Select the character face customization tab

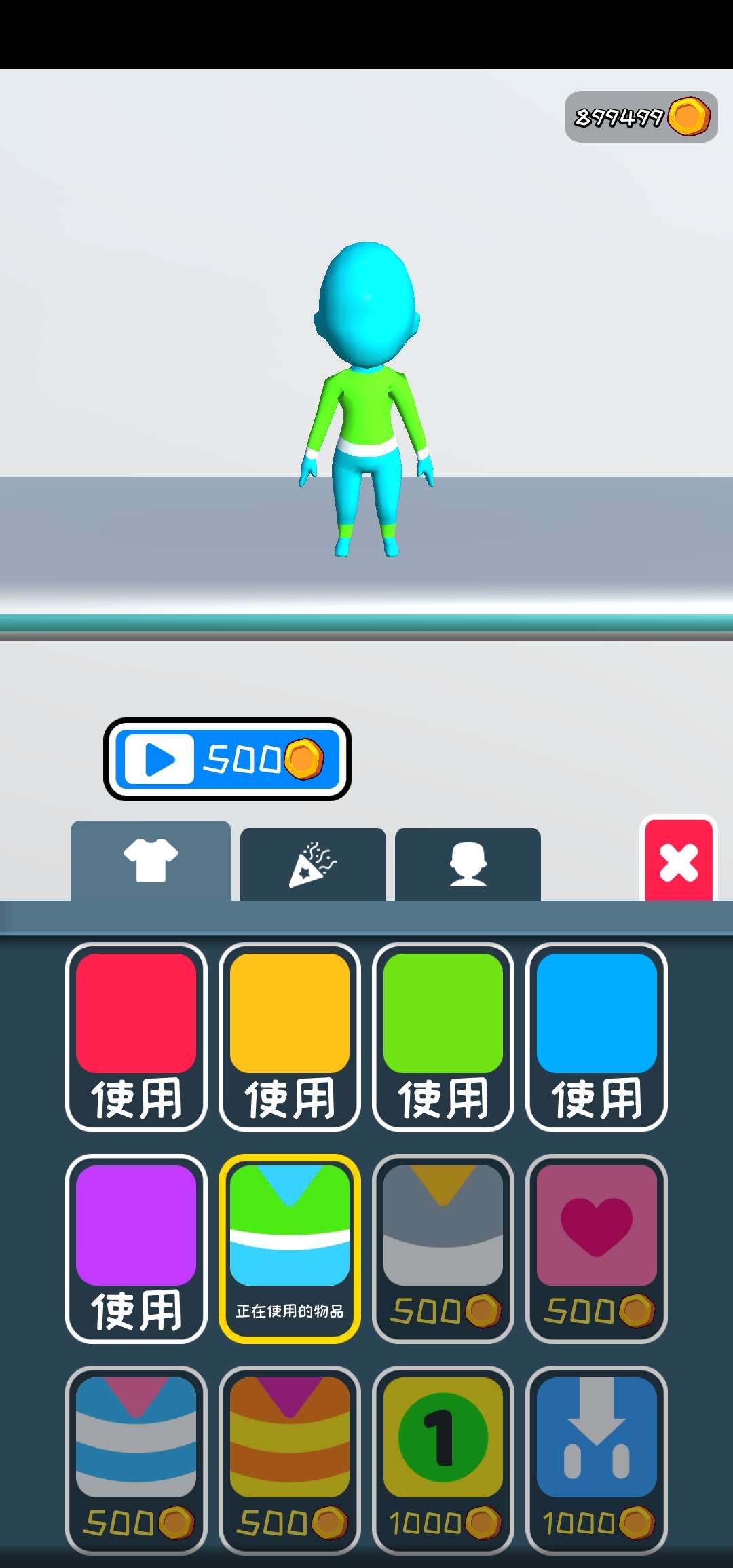468,862
